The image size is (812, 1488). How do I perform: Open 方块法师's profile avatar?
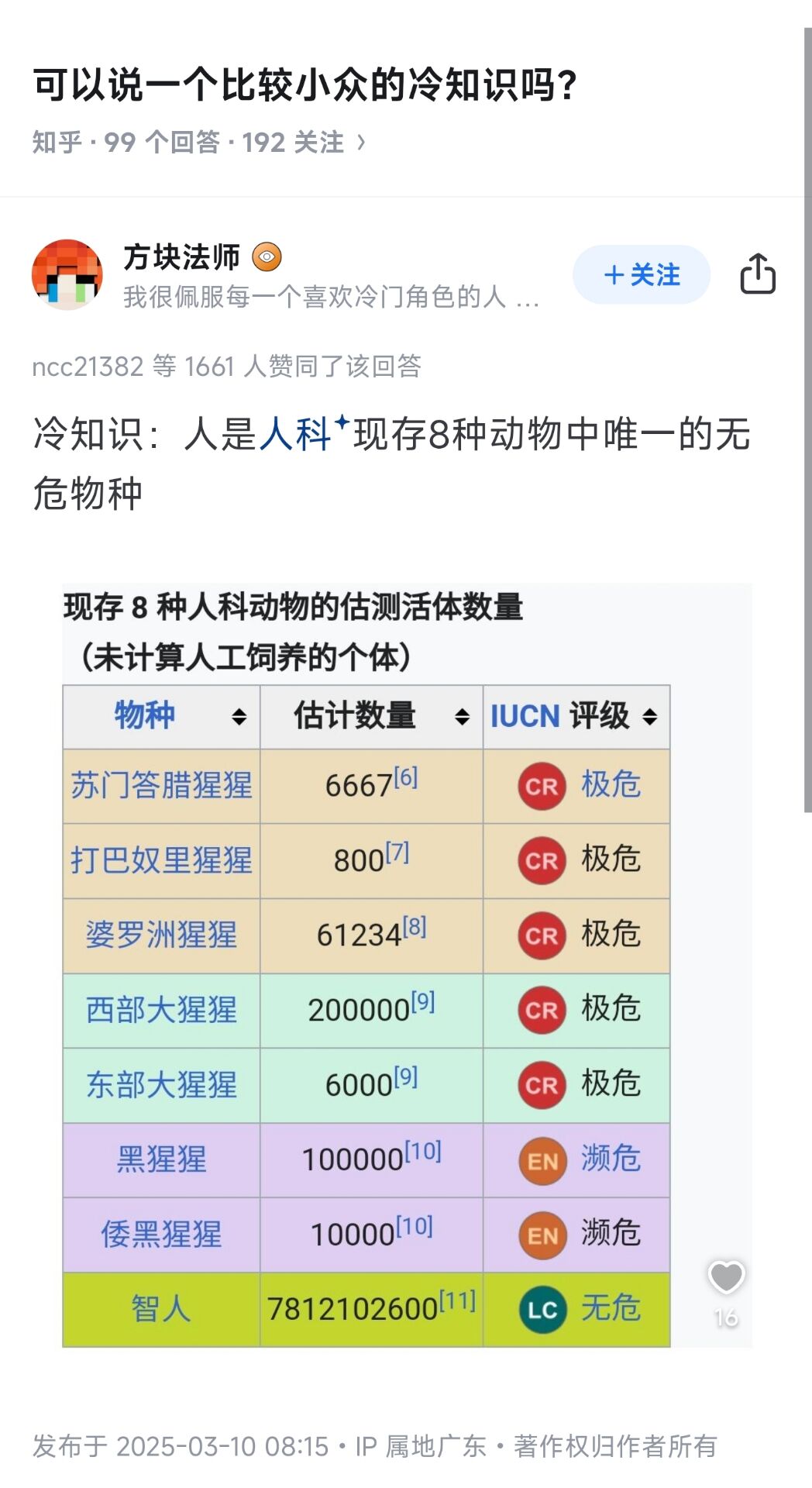[67, 275]
